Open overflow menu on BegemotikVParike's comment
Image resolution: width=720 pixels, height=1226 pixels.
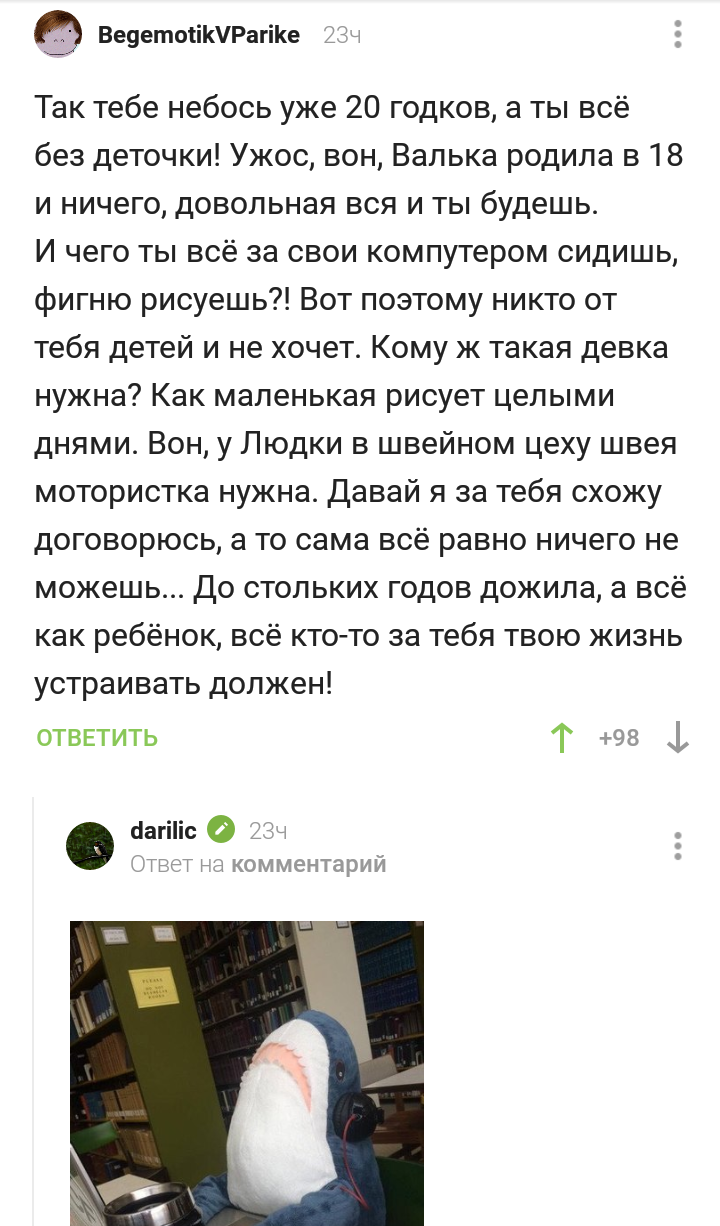pyautogui.click(x=678, y=34)
